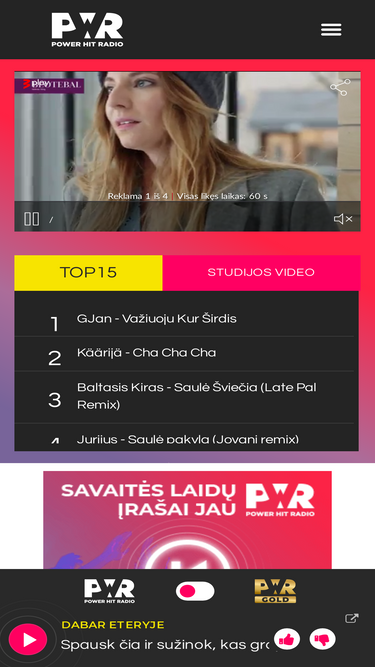Select the PWR Gold station logo

[275, 591]
